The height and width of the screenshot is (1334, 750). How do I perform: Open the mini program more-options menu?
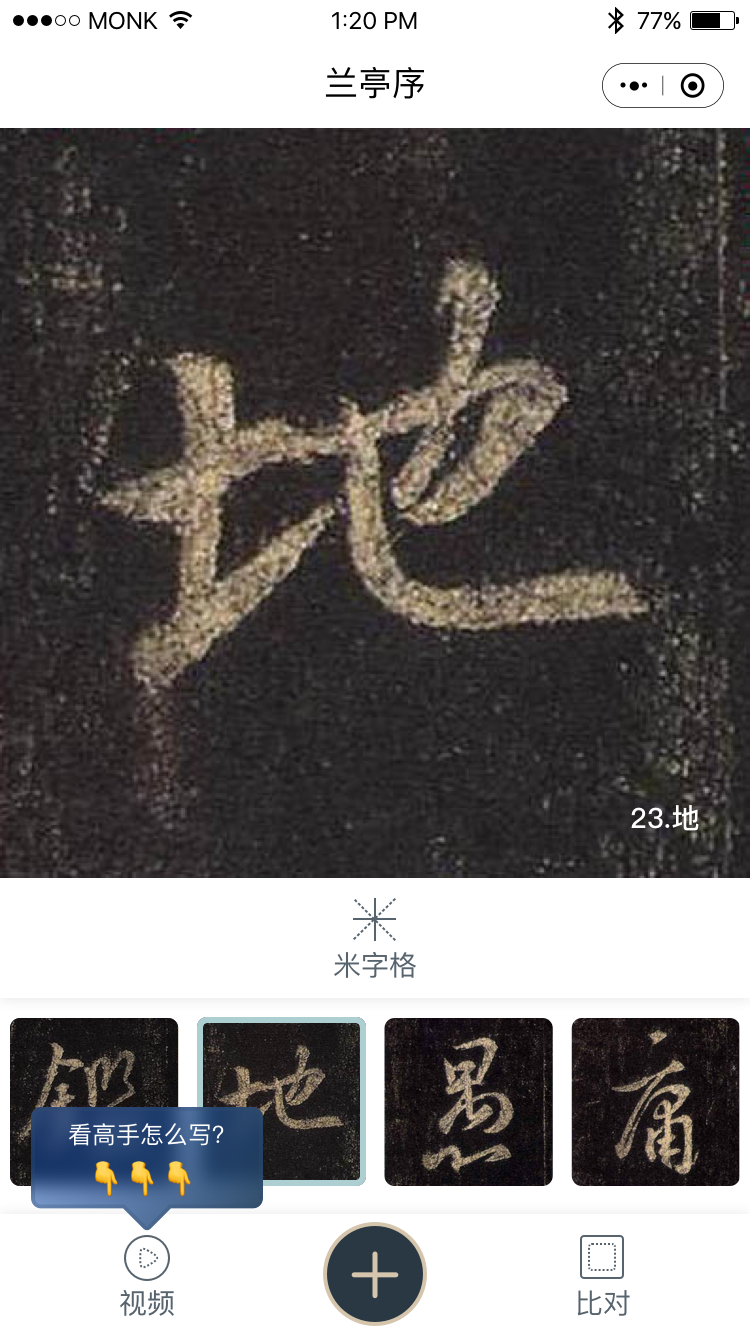coord(634,86)
